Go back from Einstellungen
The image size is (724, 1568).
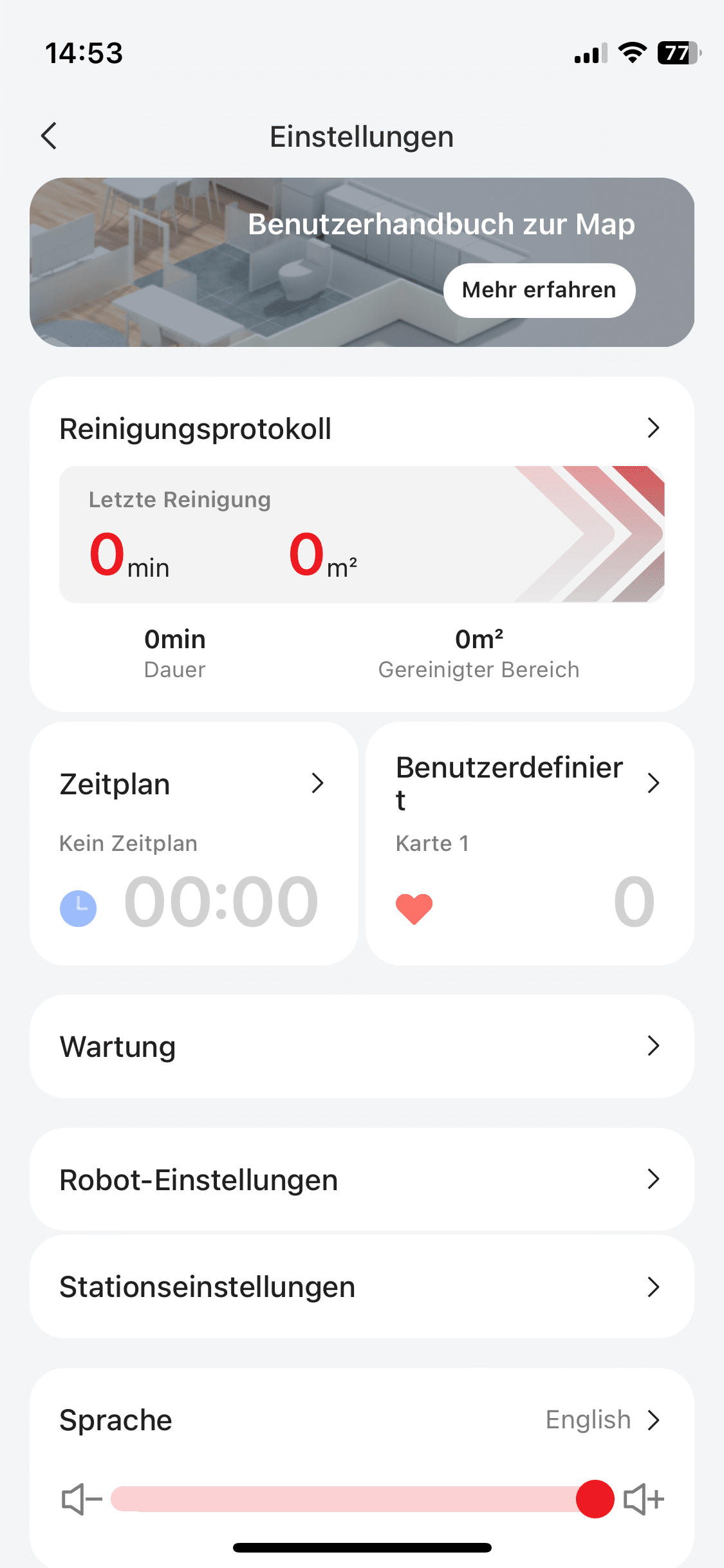pos(49,136)
